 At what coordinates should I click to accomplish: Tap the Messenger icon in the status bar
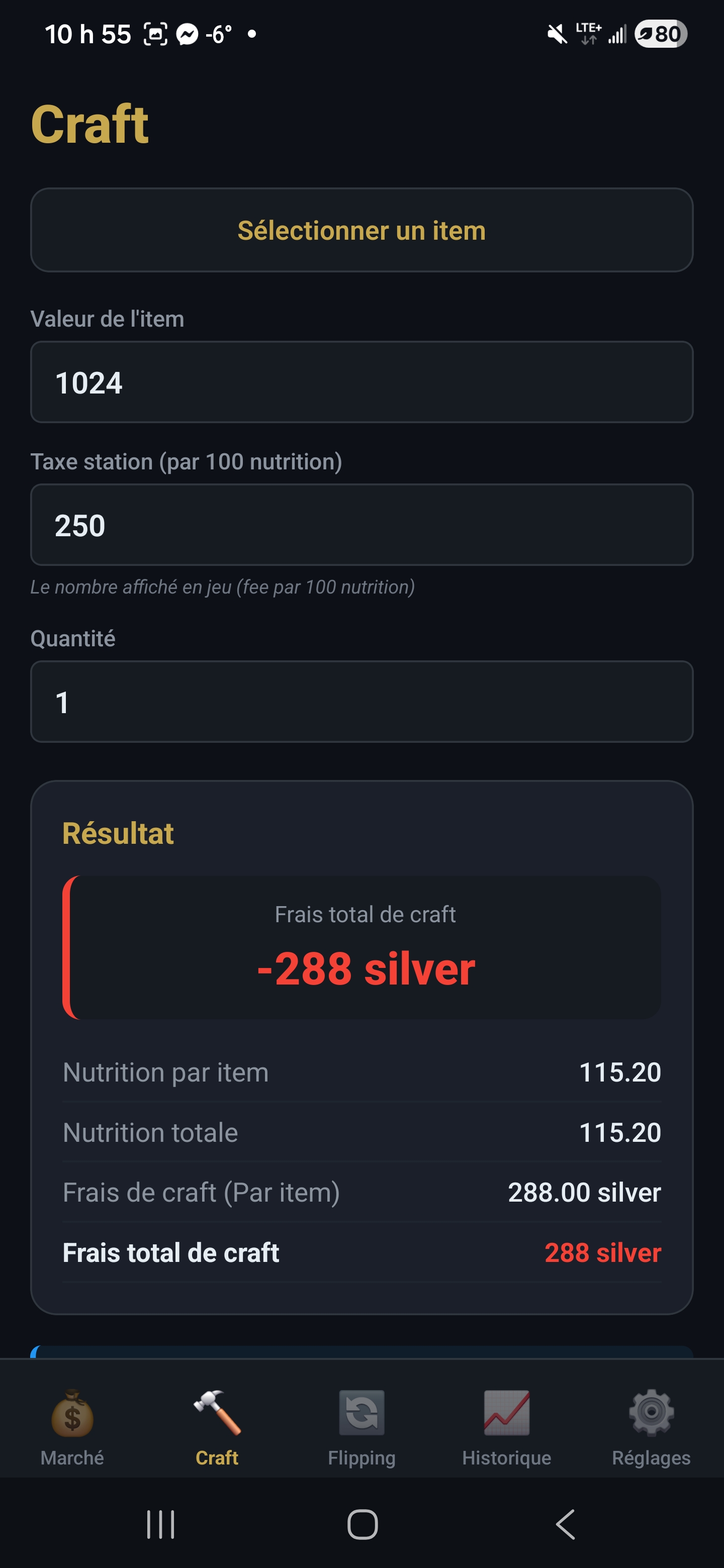tap(186, 35)
